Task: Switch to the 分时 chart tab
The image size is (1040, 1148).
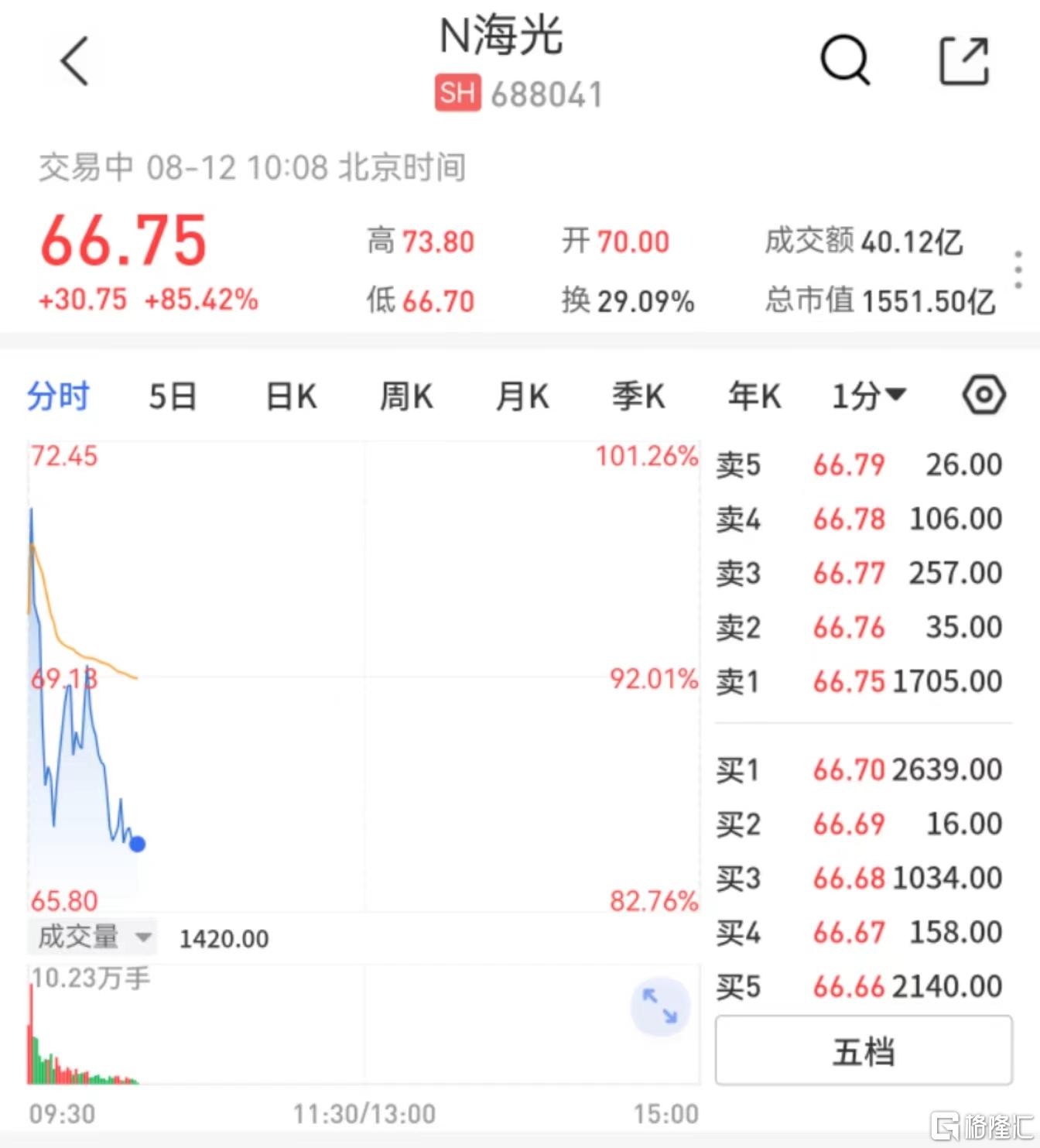Action: (x=58, y=396)
